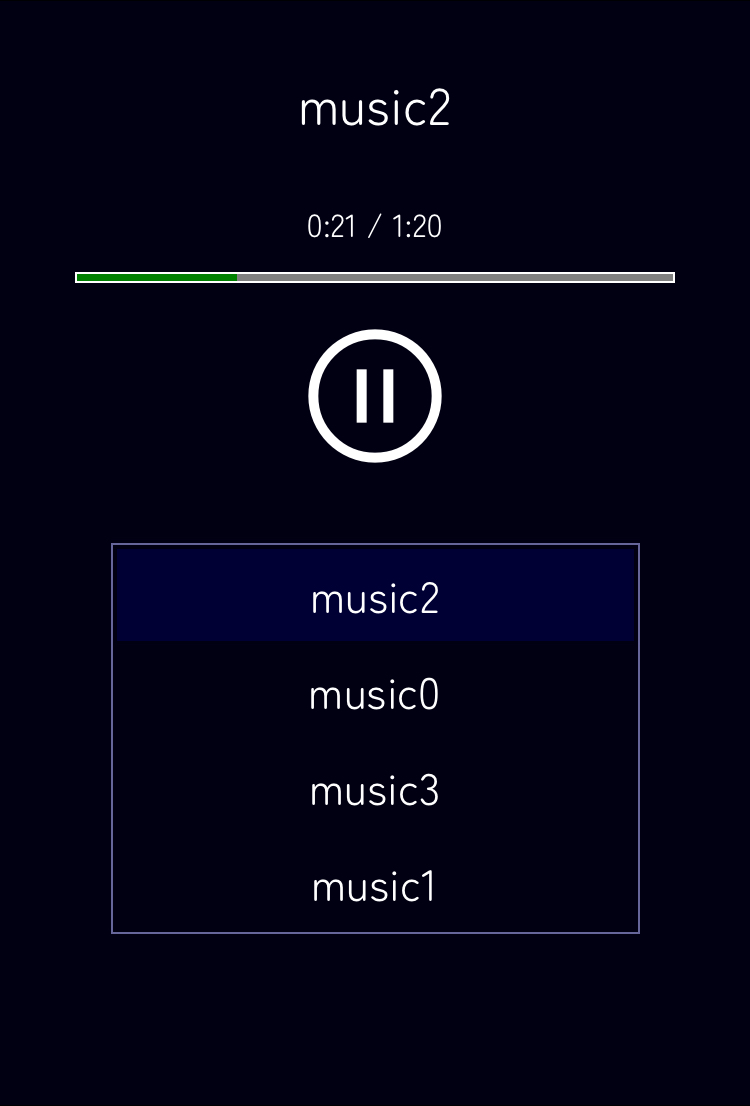Click the gray unplayed section of the progress bar
750x1106 pixels.
[x=450, y=276]
